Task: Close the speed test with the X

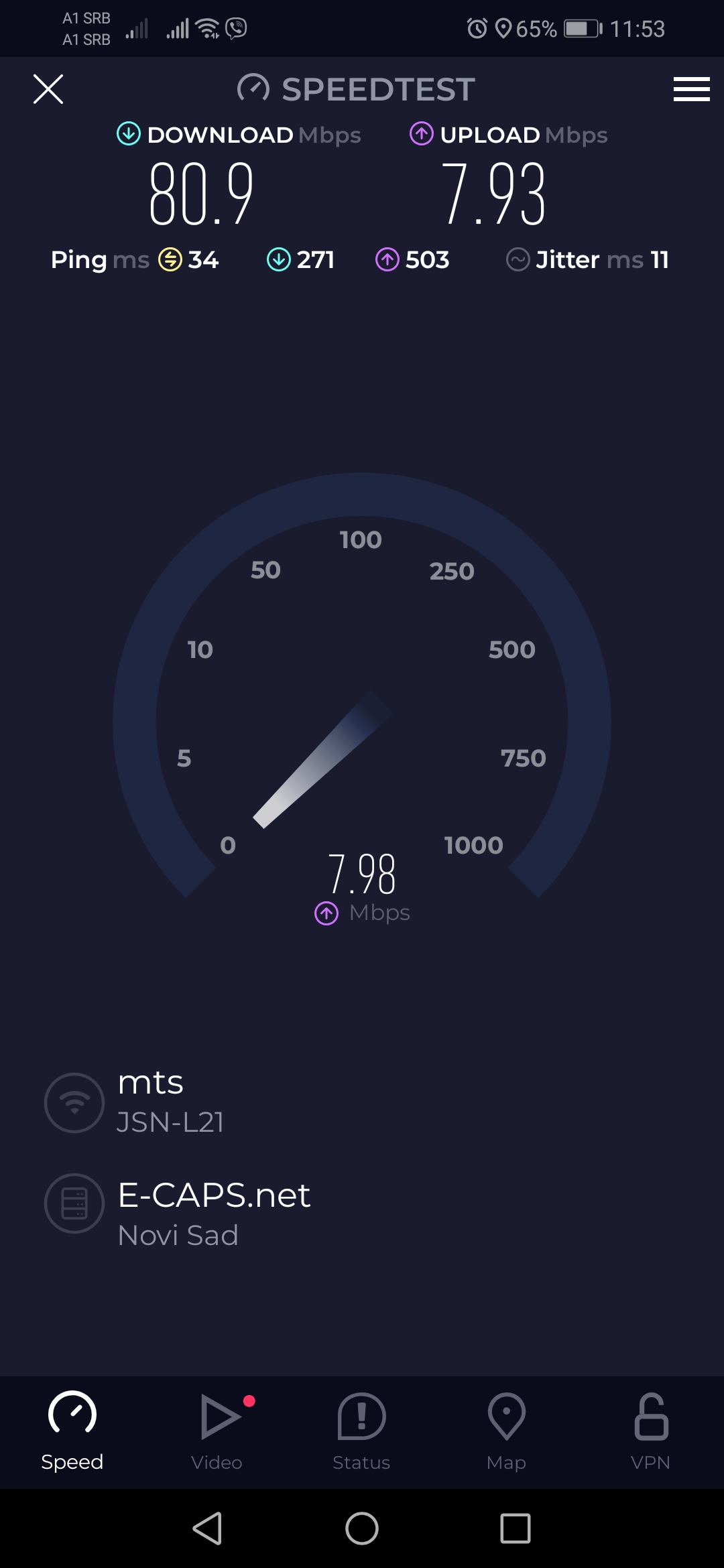Action: tap(48, 89)
